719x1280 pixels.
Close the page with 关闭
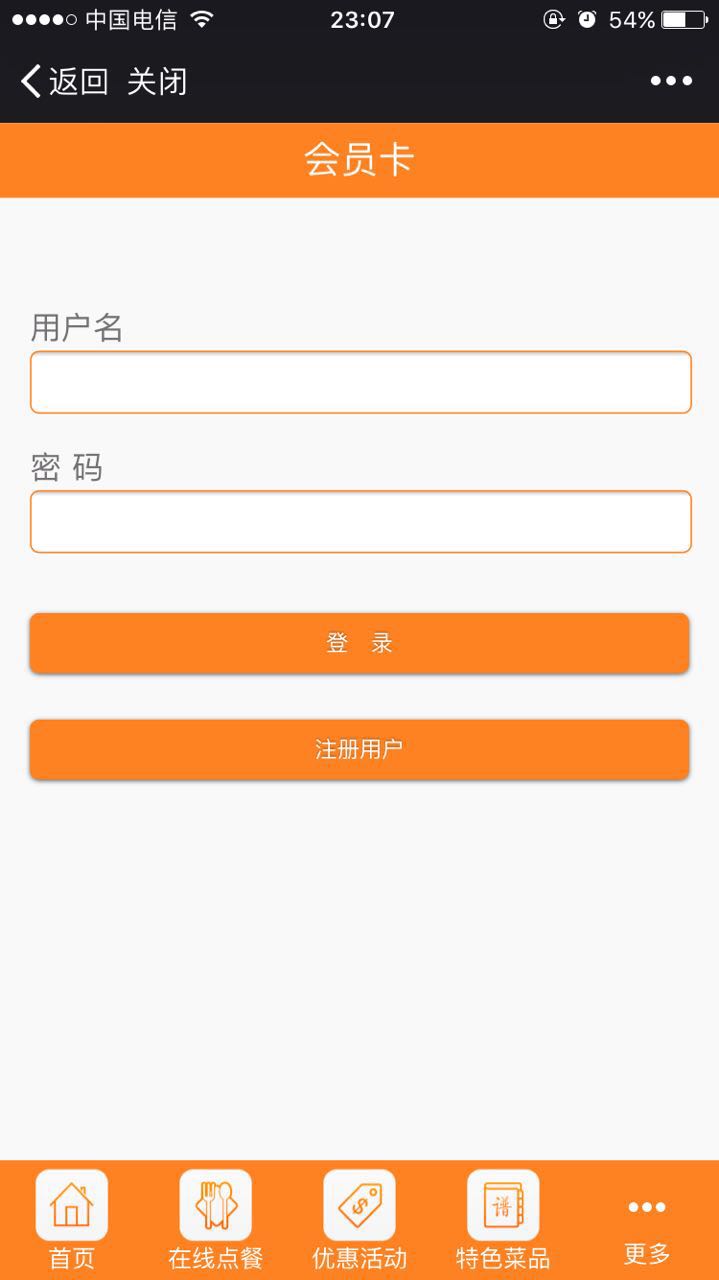click(x=157, y=81)
